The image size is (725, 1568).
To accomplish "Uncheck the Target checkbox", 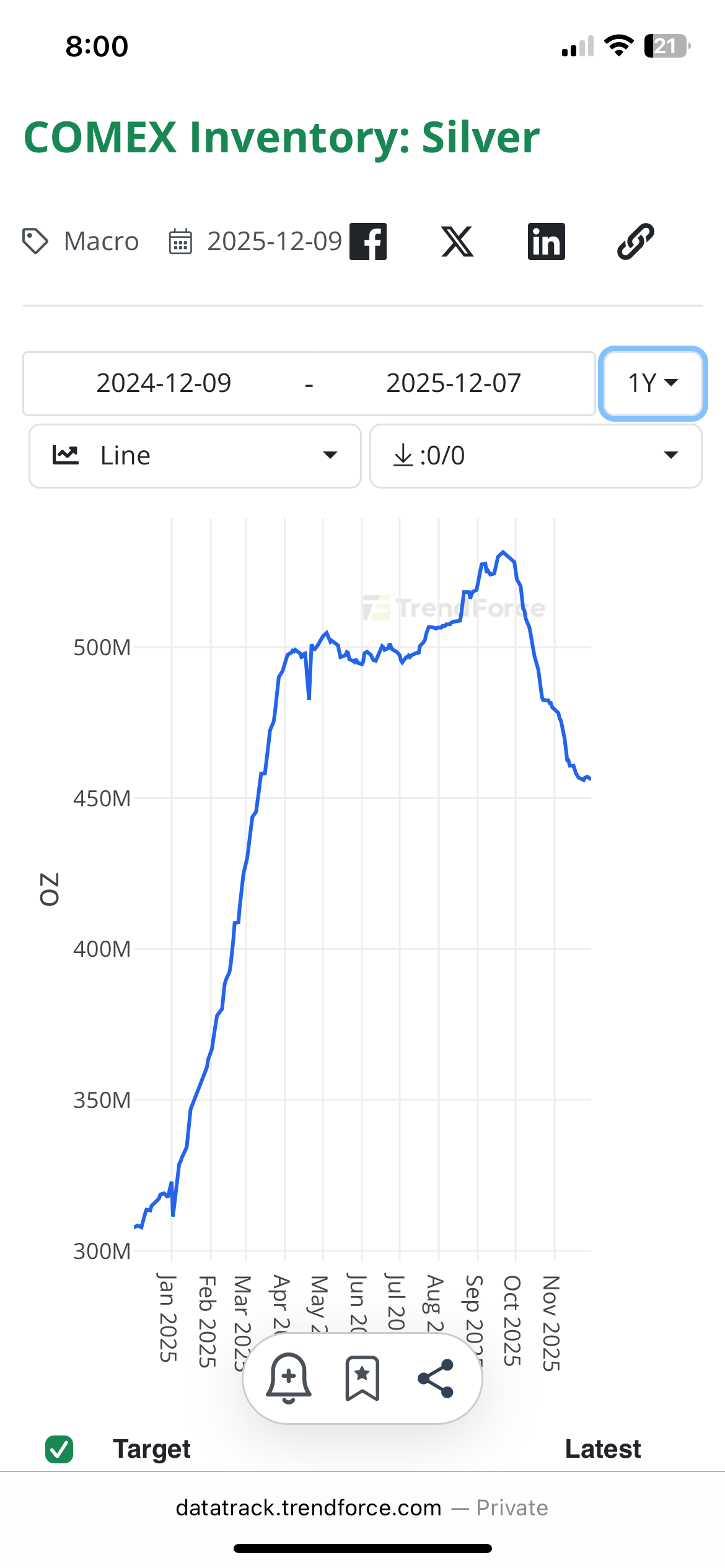I will pos(59,1449).
